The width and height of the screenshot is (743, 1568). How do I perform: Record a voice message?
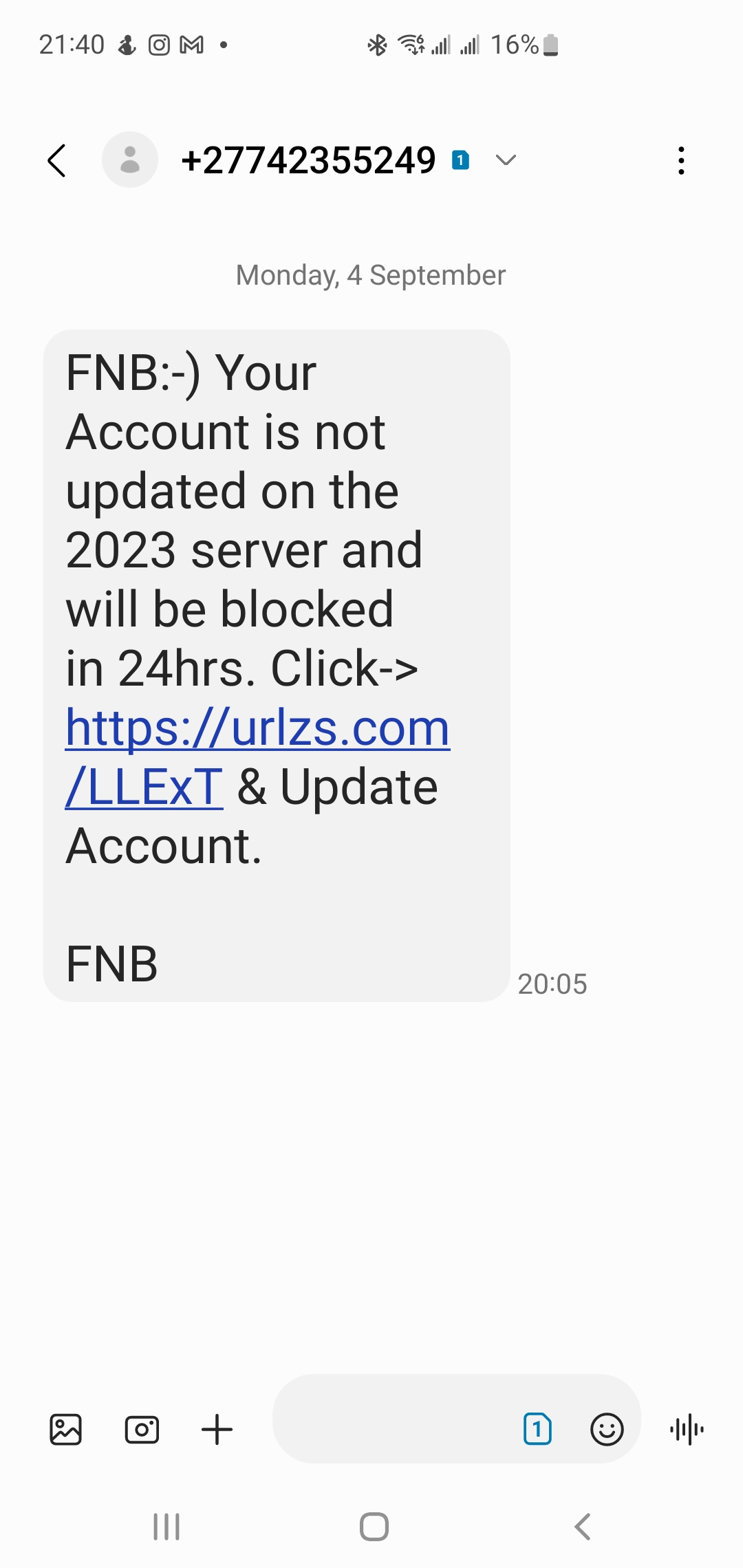(x=687, y=1430)
